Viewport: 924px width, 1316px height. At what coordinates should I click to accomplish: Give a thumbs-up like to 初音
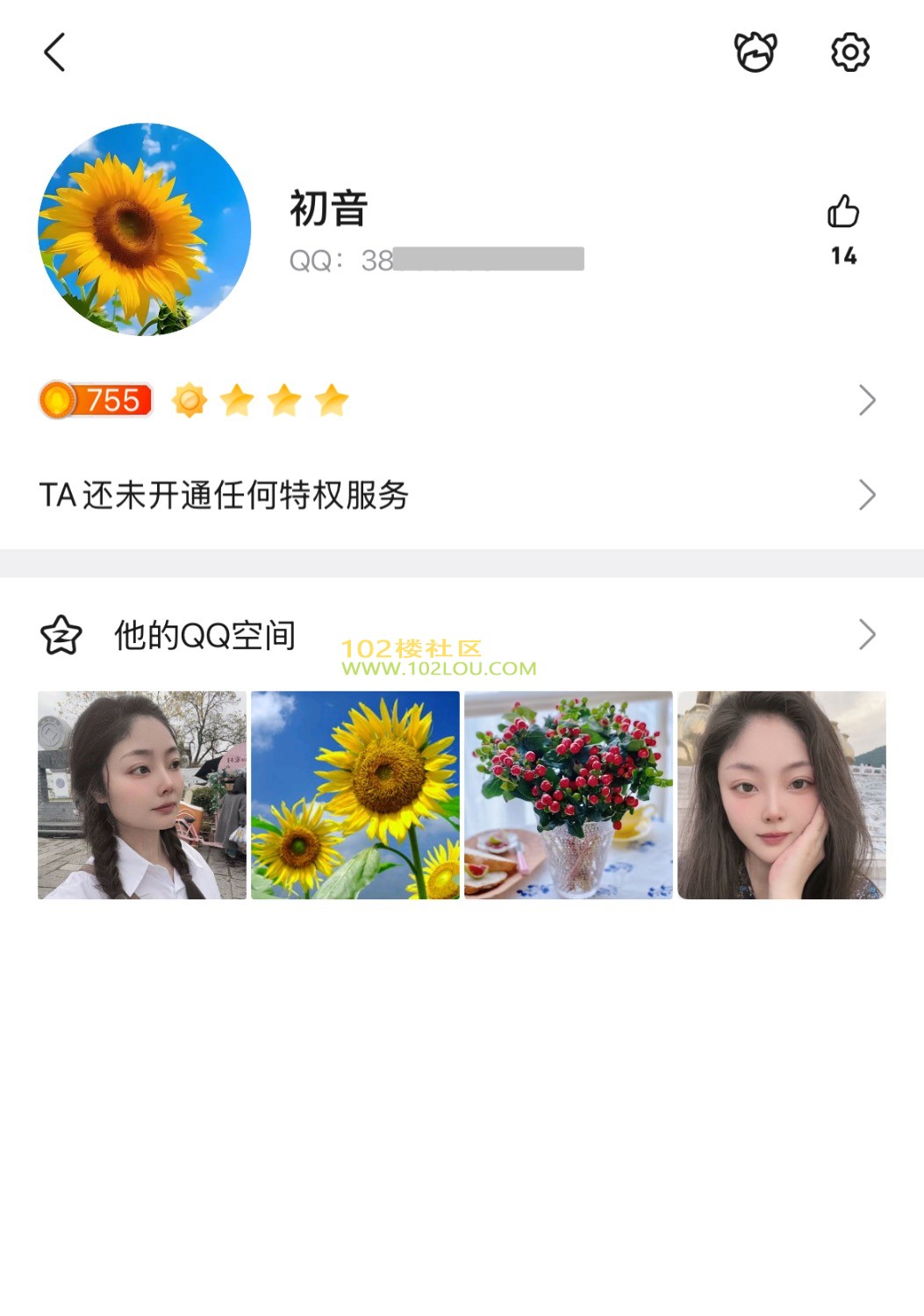point(843,212)
